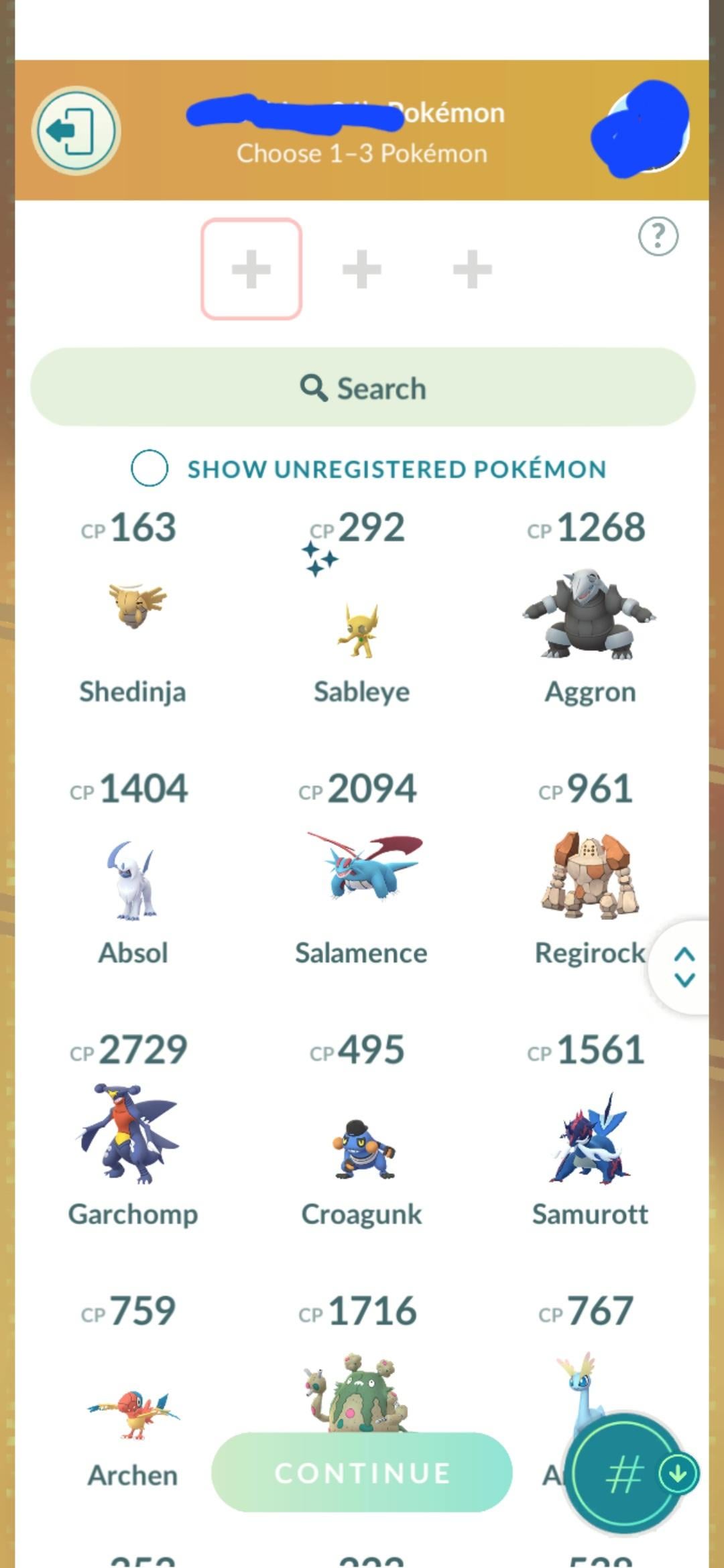Tap the up-down scroll handle
The width and height of the screenshot is (724, 1568).
(x=684, y=967)
